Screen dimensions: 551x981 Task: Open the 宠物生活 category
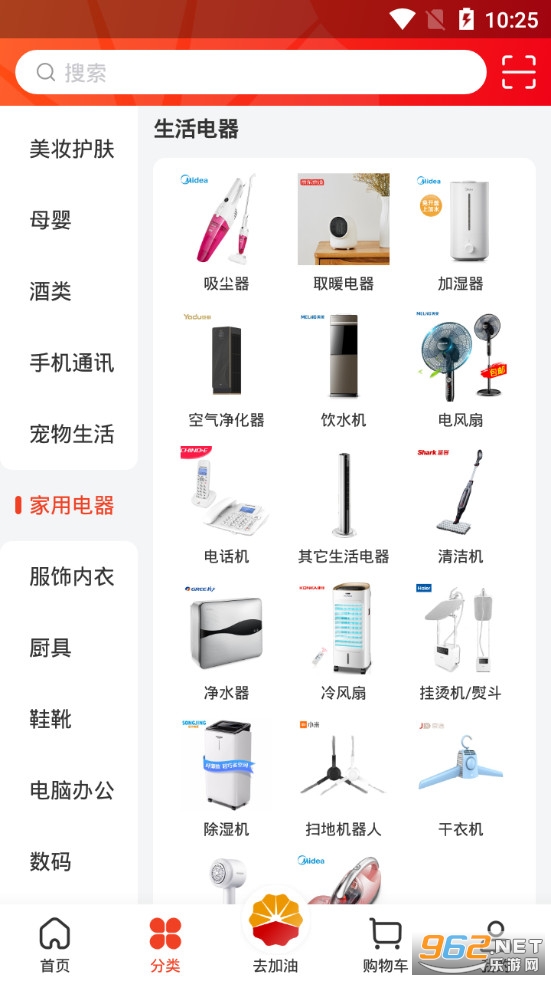point(72,434)
